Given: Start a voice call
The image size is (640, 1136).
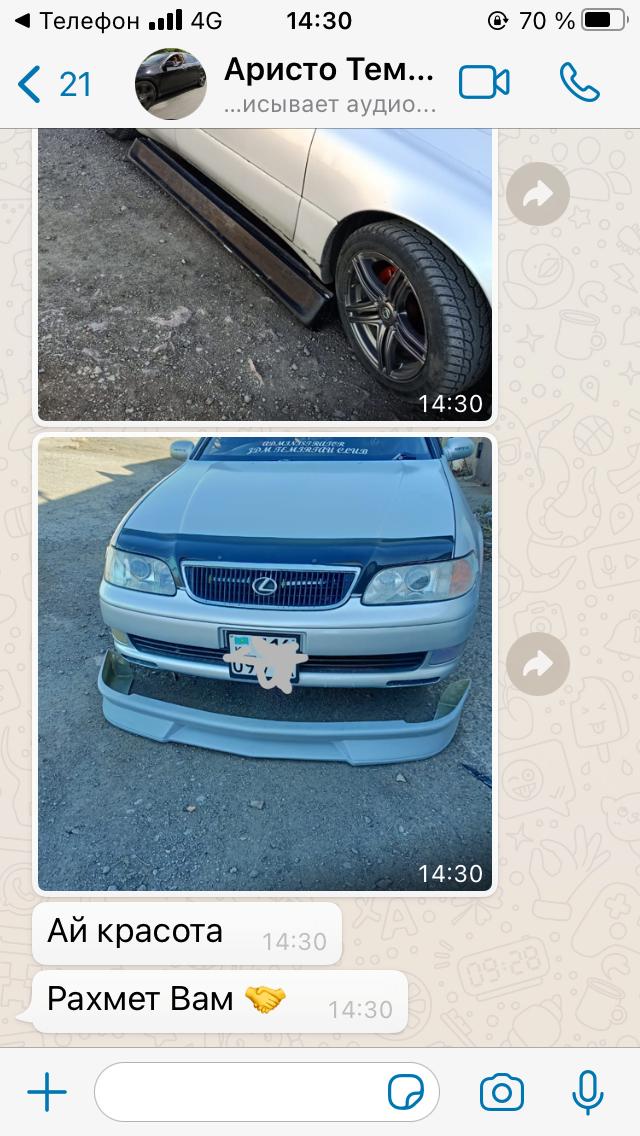Looking at the screenshot, I should [x=579, y=84].
